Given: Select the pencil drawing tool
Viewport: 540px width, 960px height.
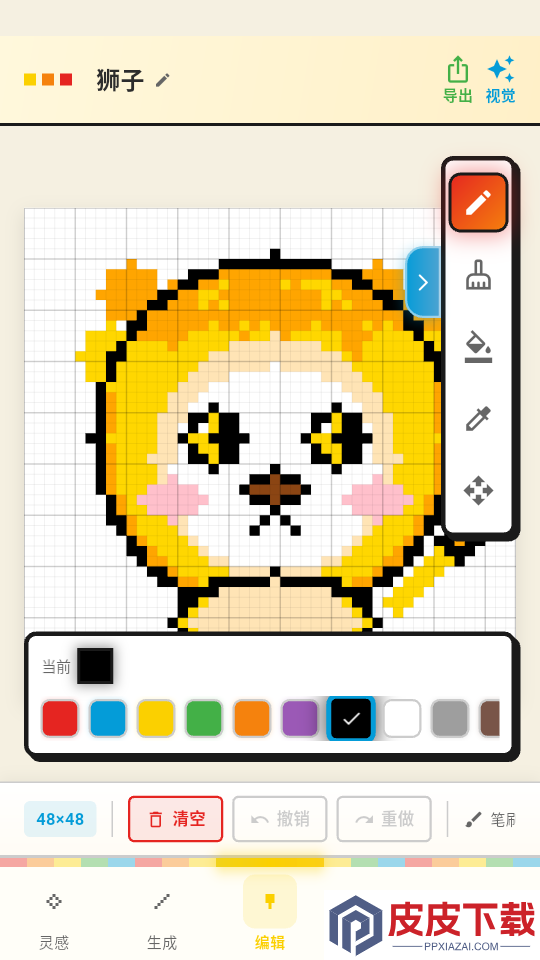Looking at the screenshot, I should pos(478,203).
